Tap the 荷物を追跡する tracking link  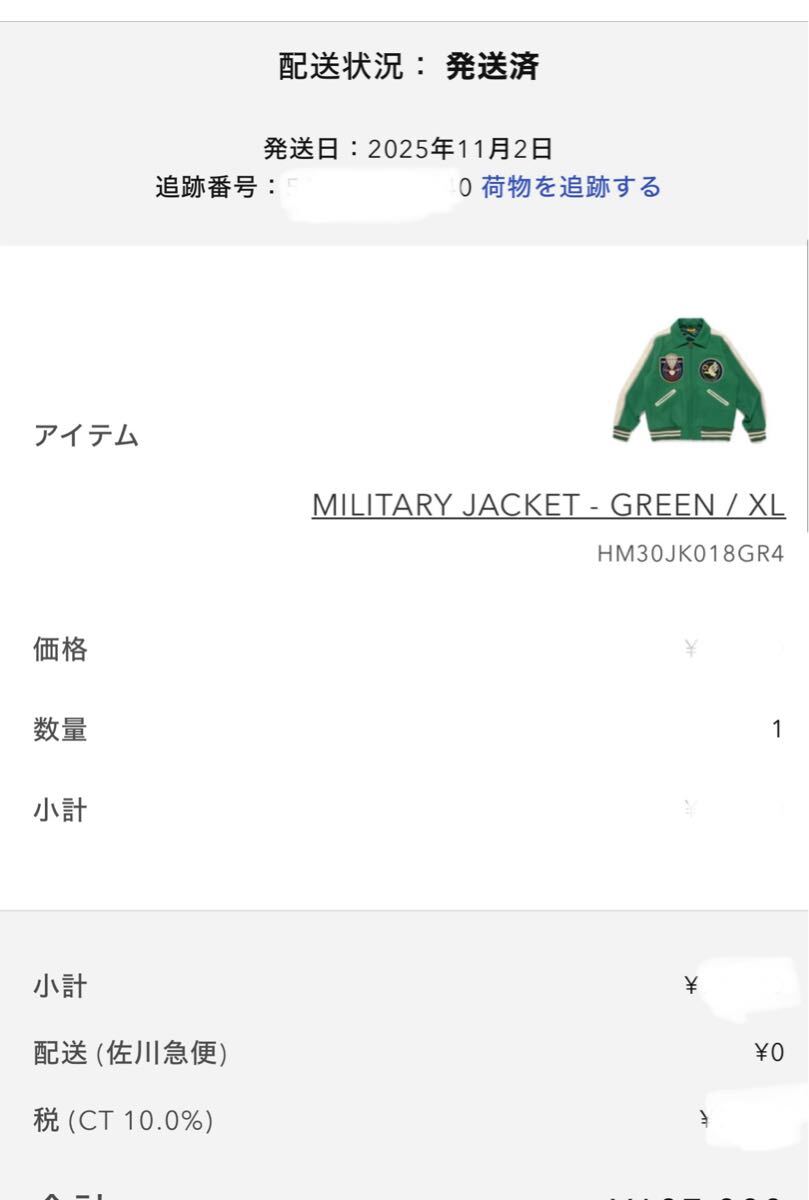571,187
